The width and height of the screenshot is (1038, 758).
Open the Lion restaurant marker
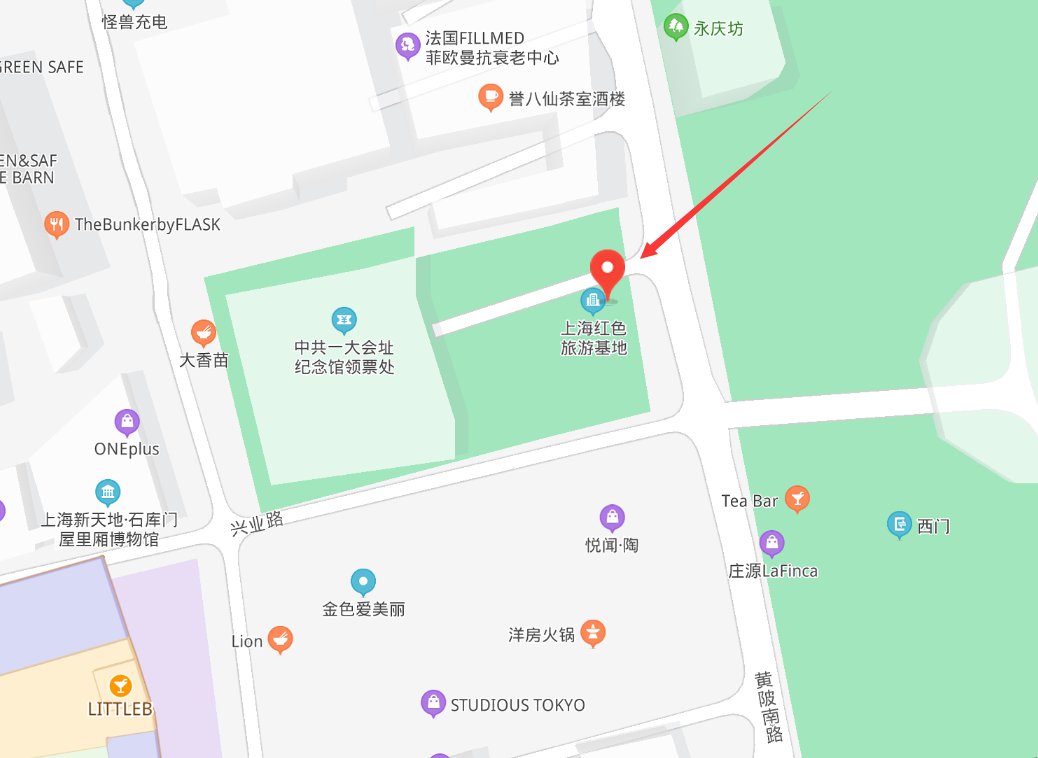(281, 640)
